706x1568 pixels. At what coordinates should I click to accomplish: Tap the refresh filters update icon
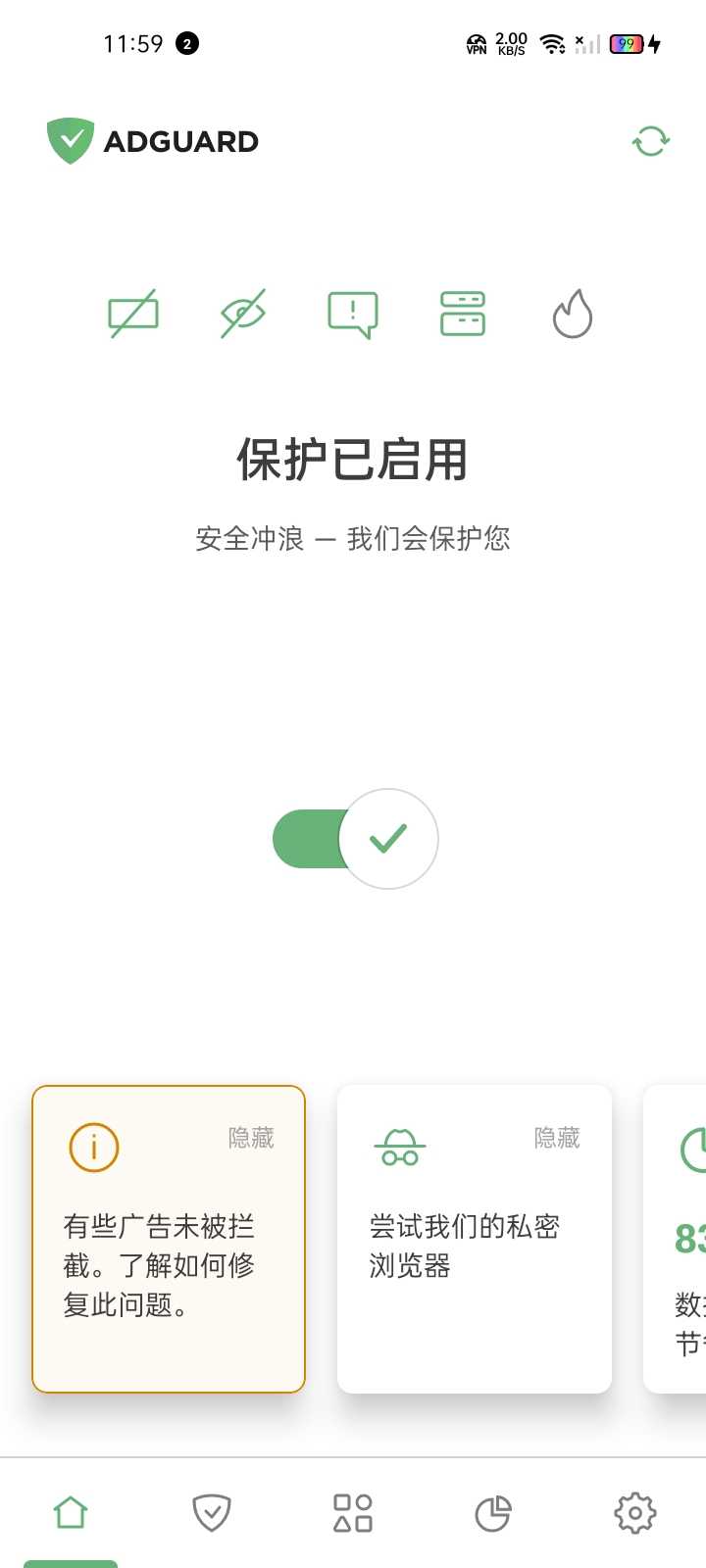tap(650, 141)
